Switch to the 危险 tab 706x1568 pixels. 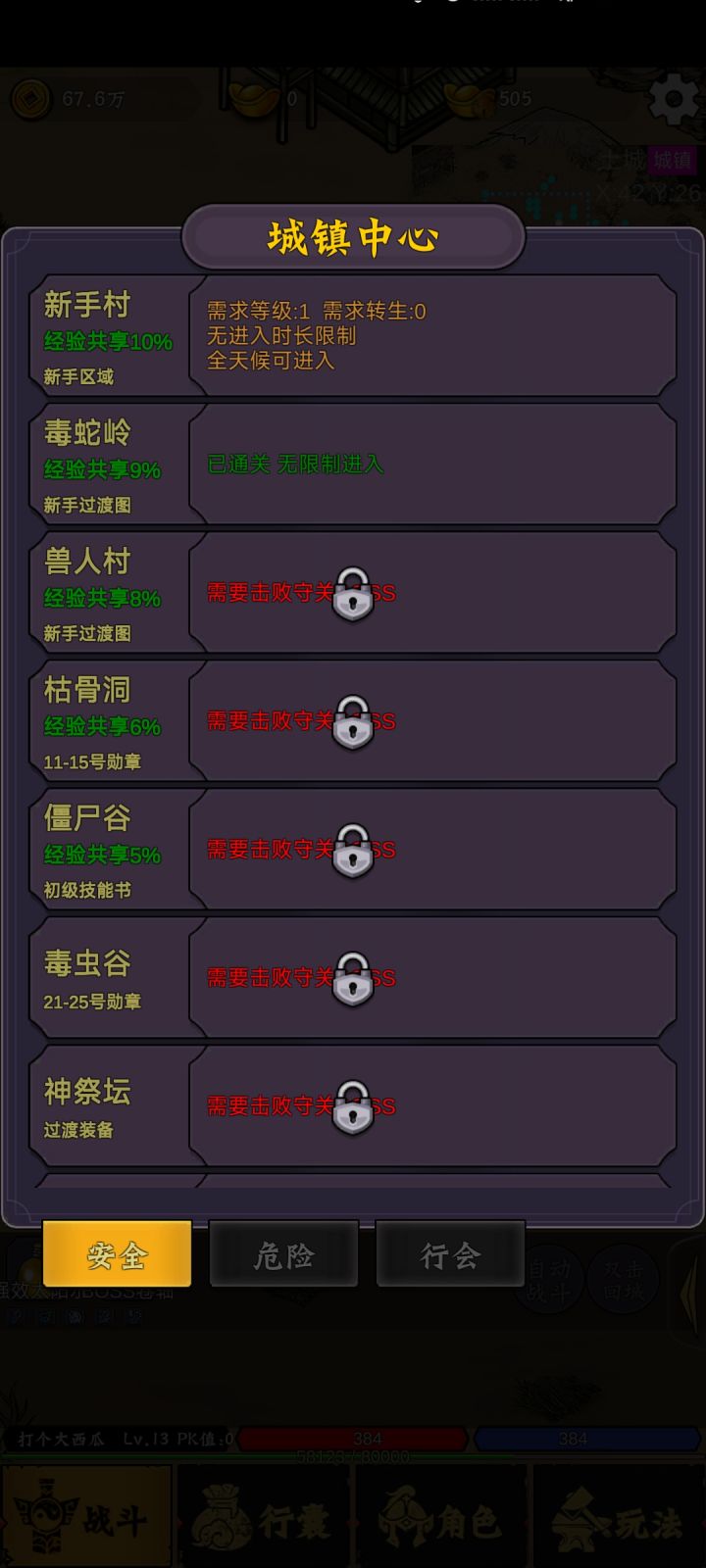click(282, 1254)
